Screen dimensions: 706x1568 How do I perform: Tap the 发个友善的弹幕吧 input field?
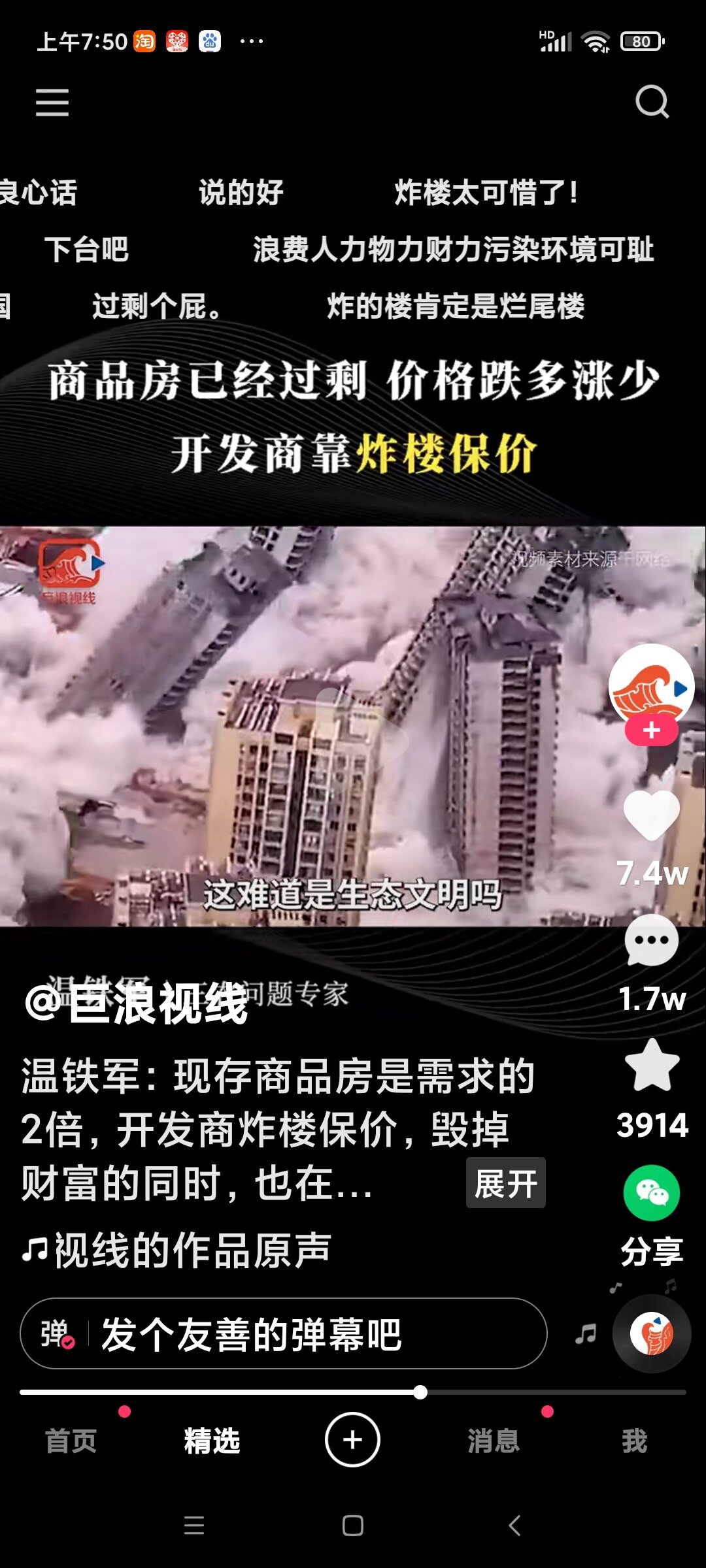(314, 1333)
